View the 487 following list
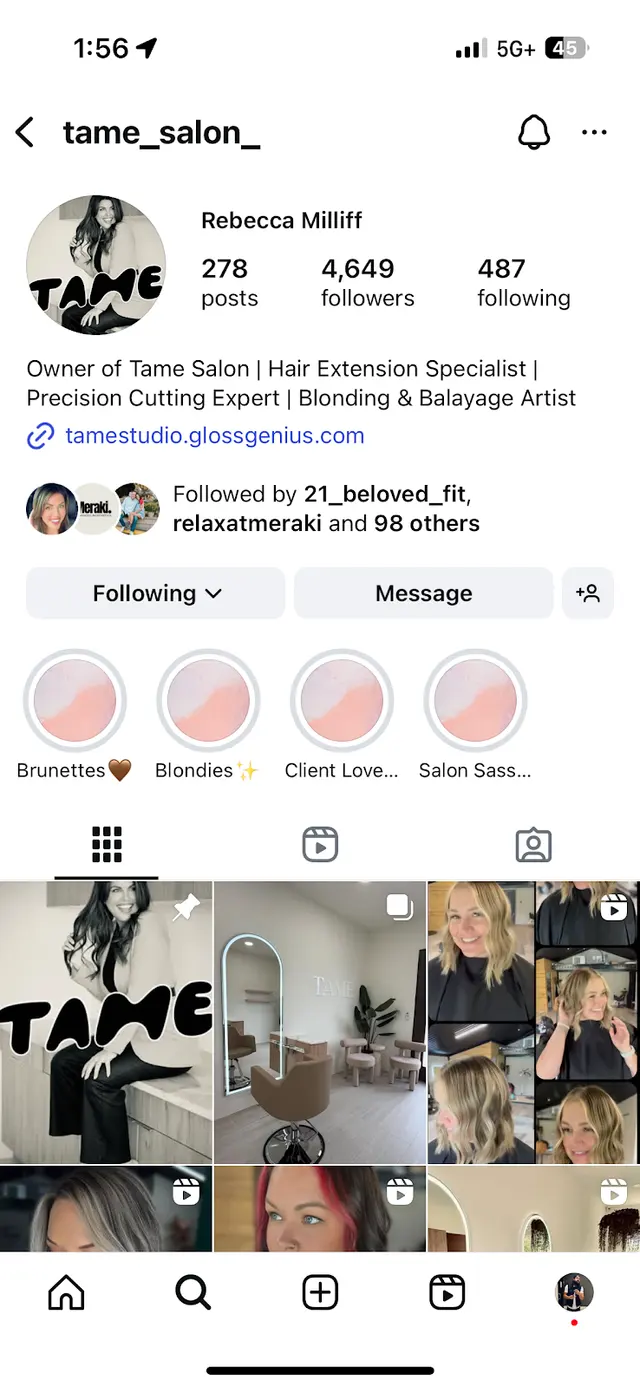The image size is (640, 1388). click(524, 283)
